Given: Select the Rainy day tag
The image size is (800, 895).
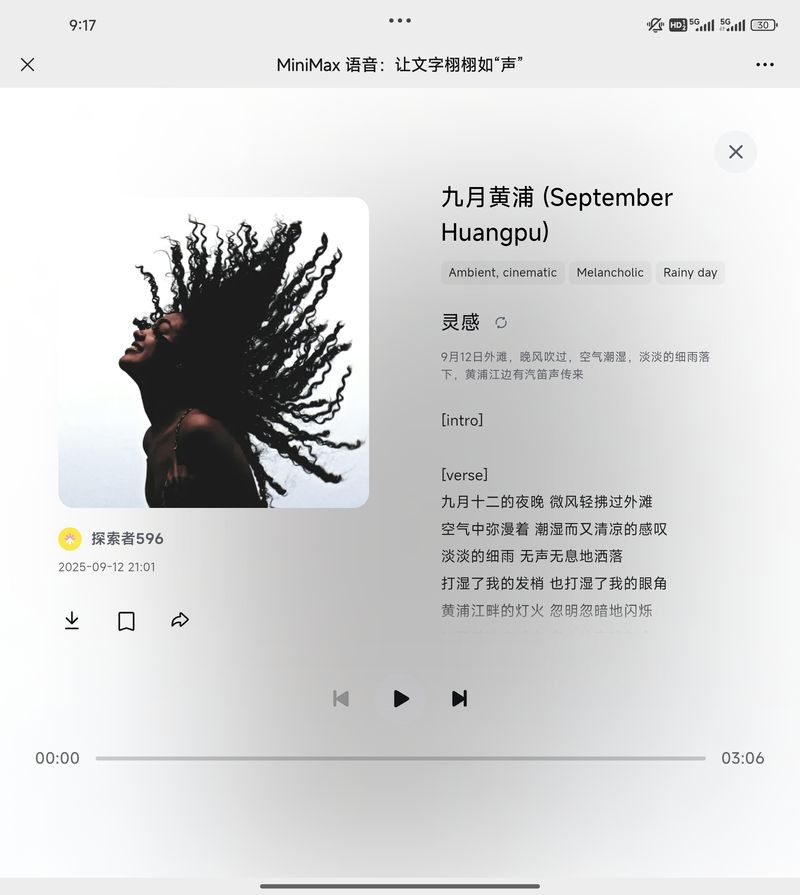Looking at the screenshot, I should pyautogui.click(x=690, y=273).
